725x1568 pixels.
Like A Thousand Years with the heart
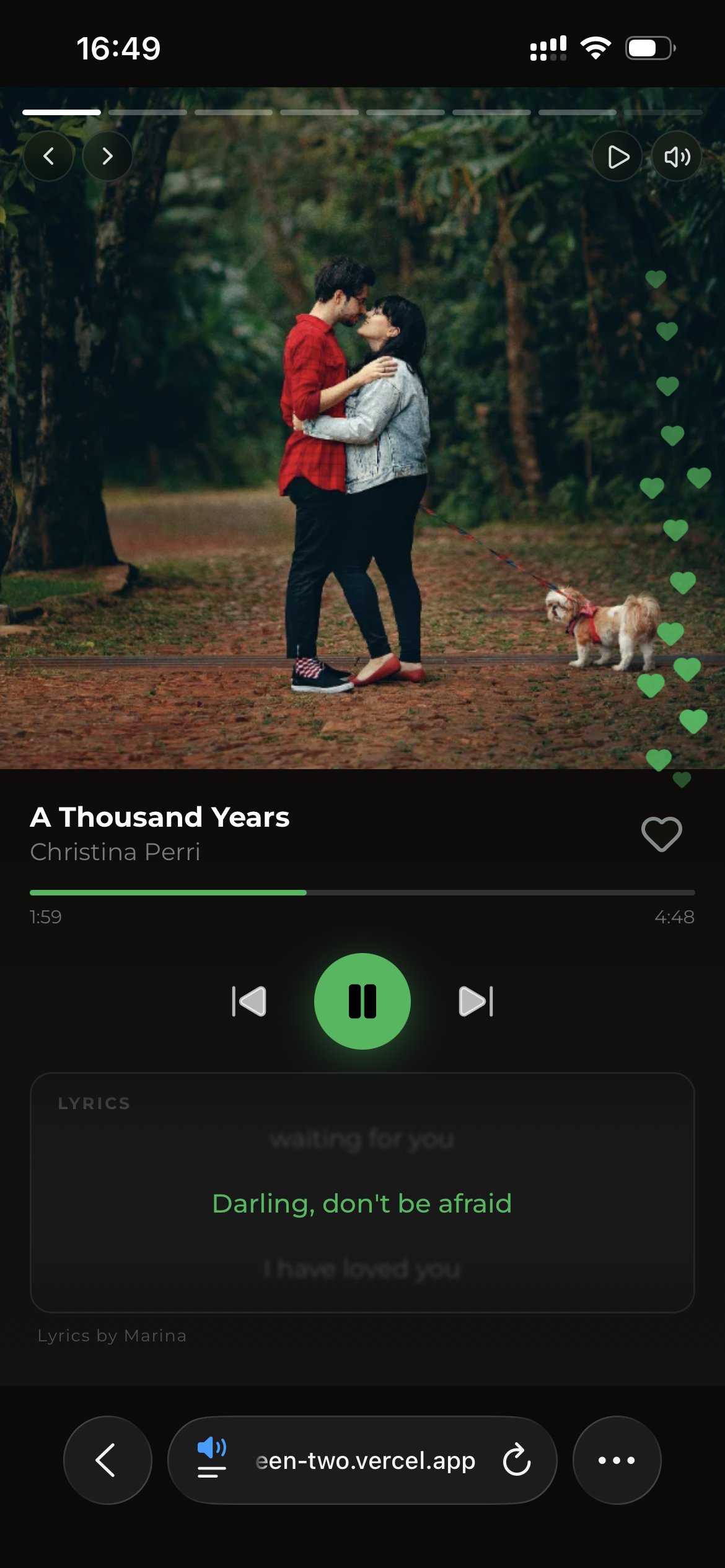coord(661,834)
